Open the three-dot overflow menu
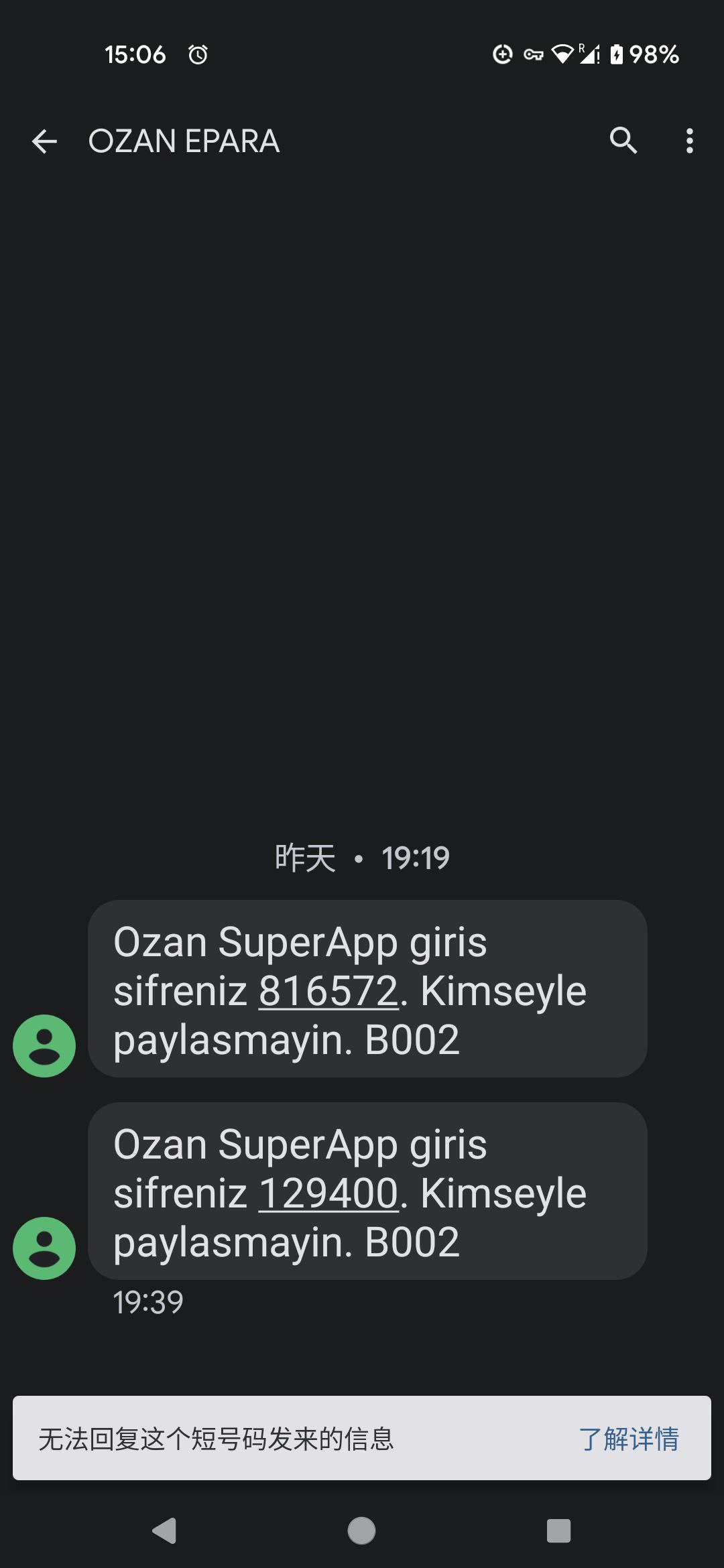Image resolution: width=724 pixels, height=1568 pixels. 689,141
